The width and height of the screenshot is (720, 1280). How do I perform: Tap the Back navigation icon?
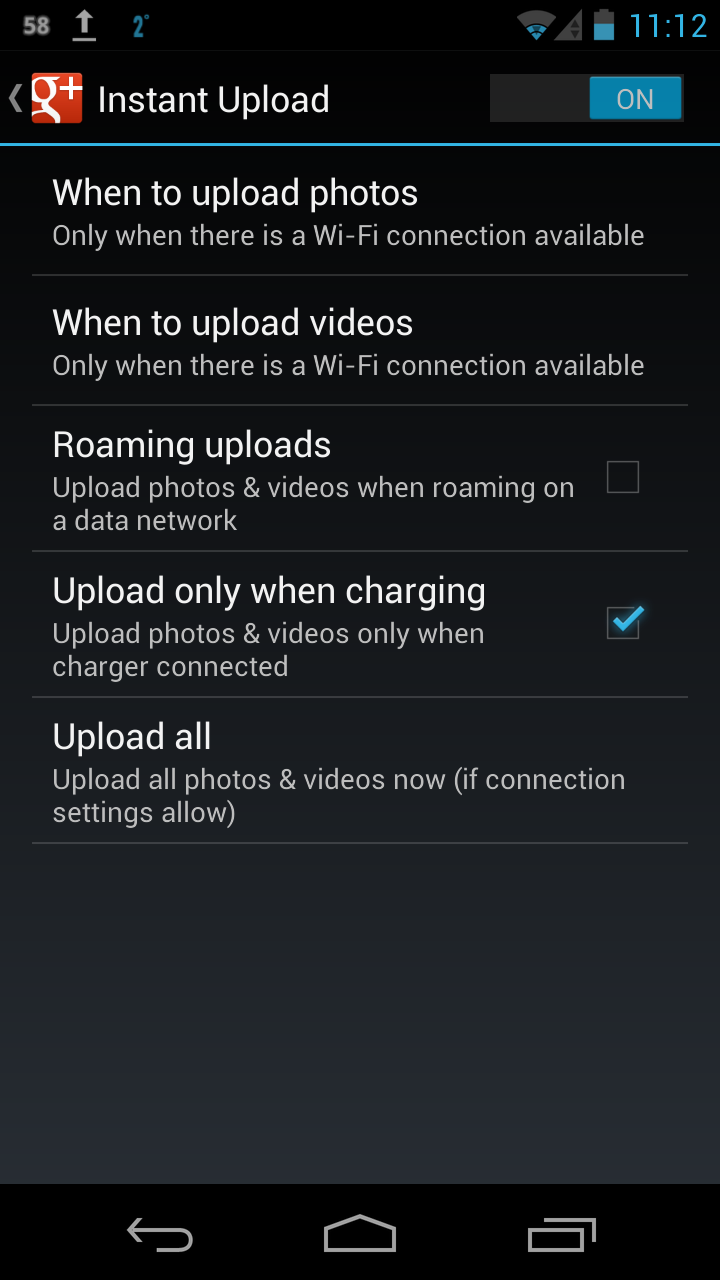click(159, 1235)
